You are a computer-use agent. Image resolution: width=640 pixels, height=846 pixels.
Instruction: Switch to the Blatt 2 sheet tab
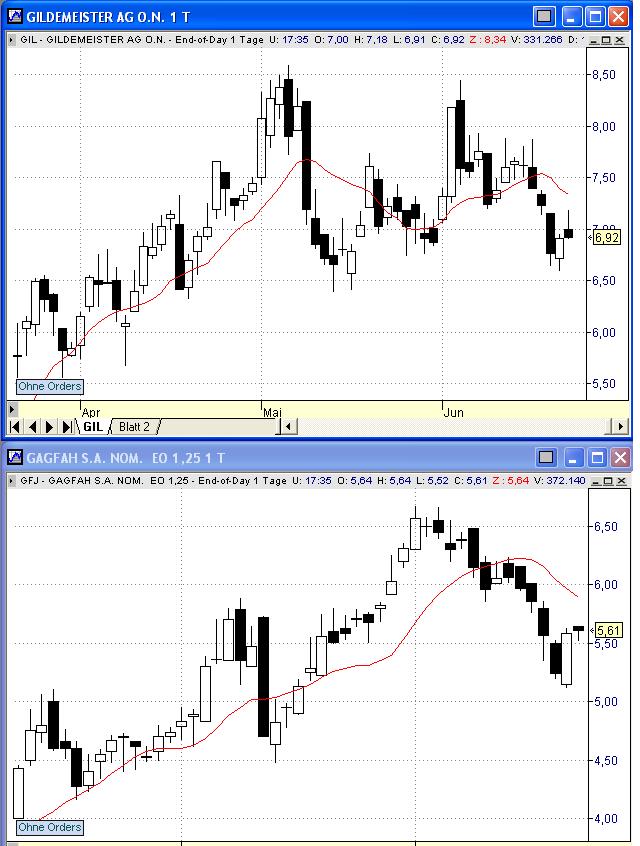tap(133, 427)
